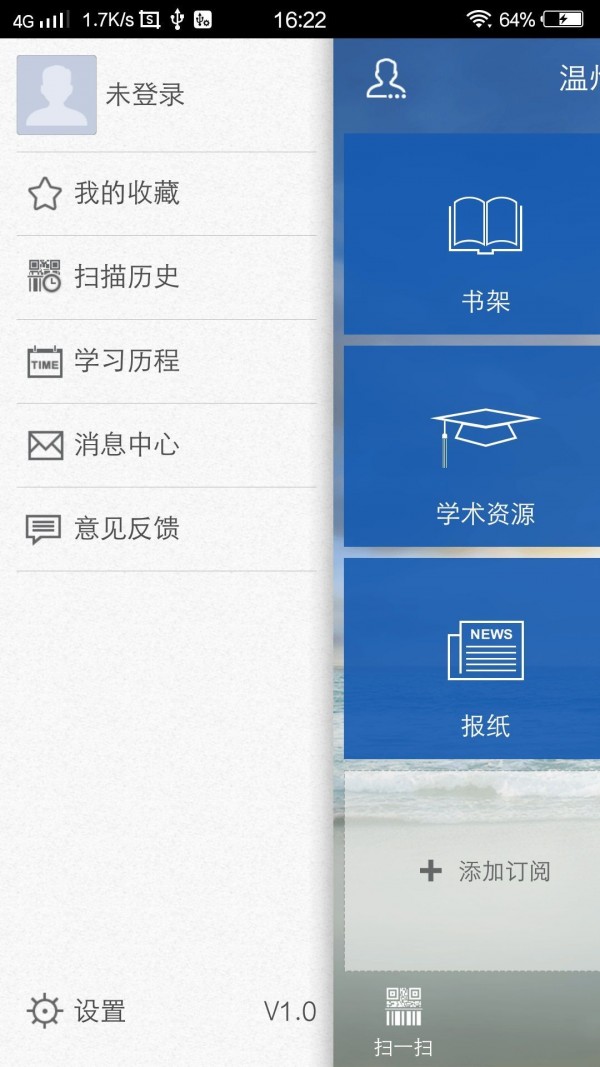
Task: Open 学习历程 study history
Action: [125, 361]
